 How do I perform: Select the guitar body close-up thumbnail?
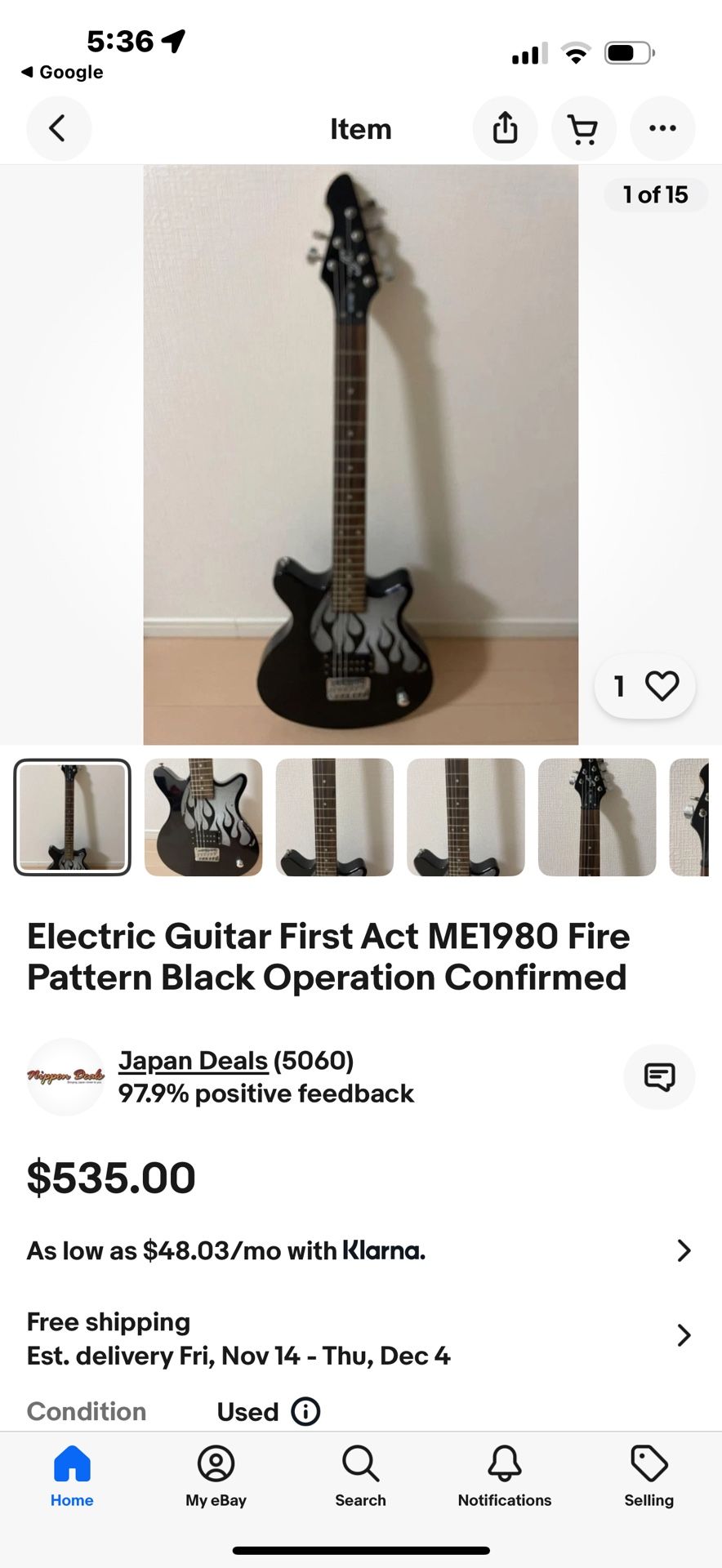pos(203,817)
